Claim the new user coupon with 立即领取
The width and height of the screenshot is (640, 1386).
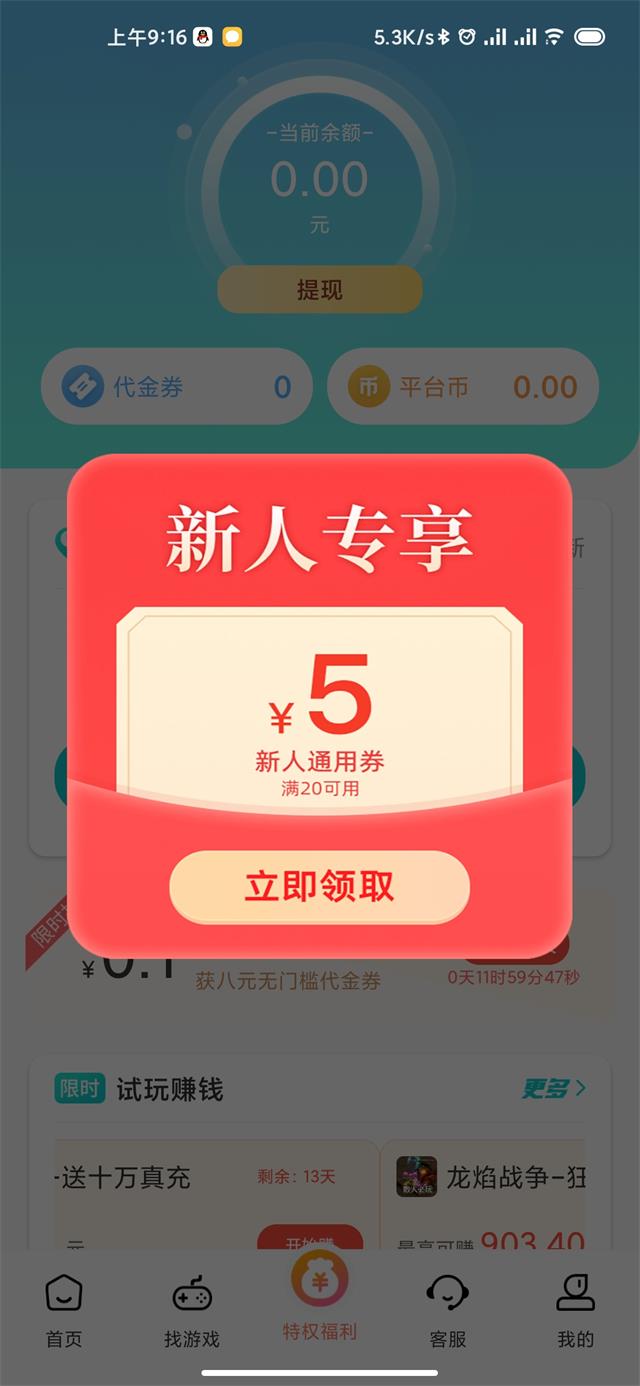(x=319, y=887)
